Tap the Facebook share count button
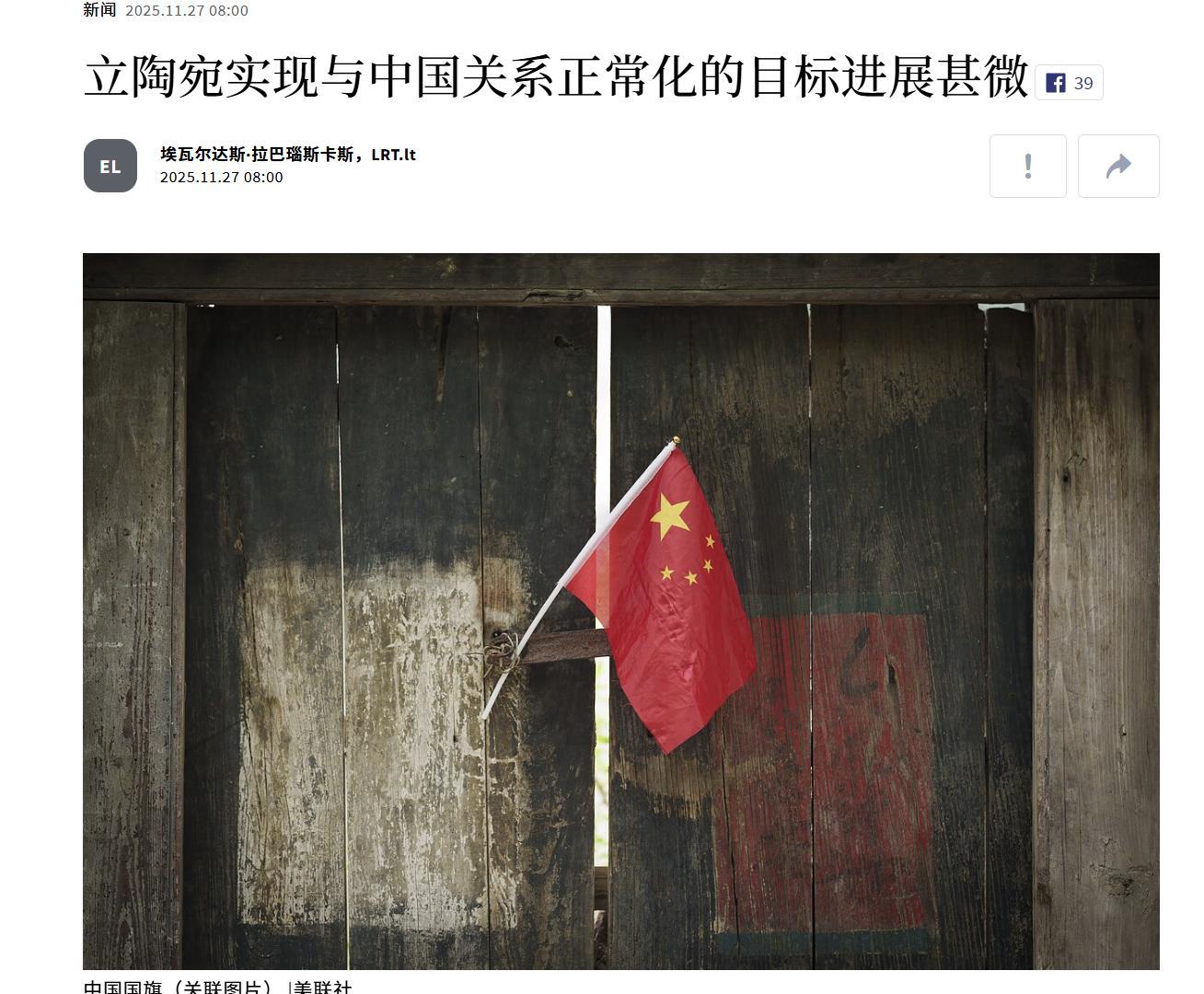 [x=1069, y=83]
